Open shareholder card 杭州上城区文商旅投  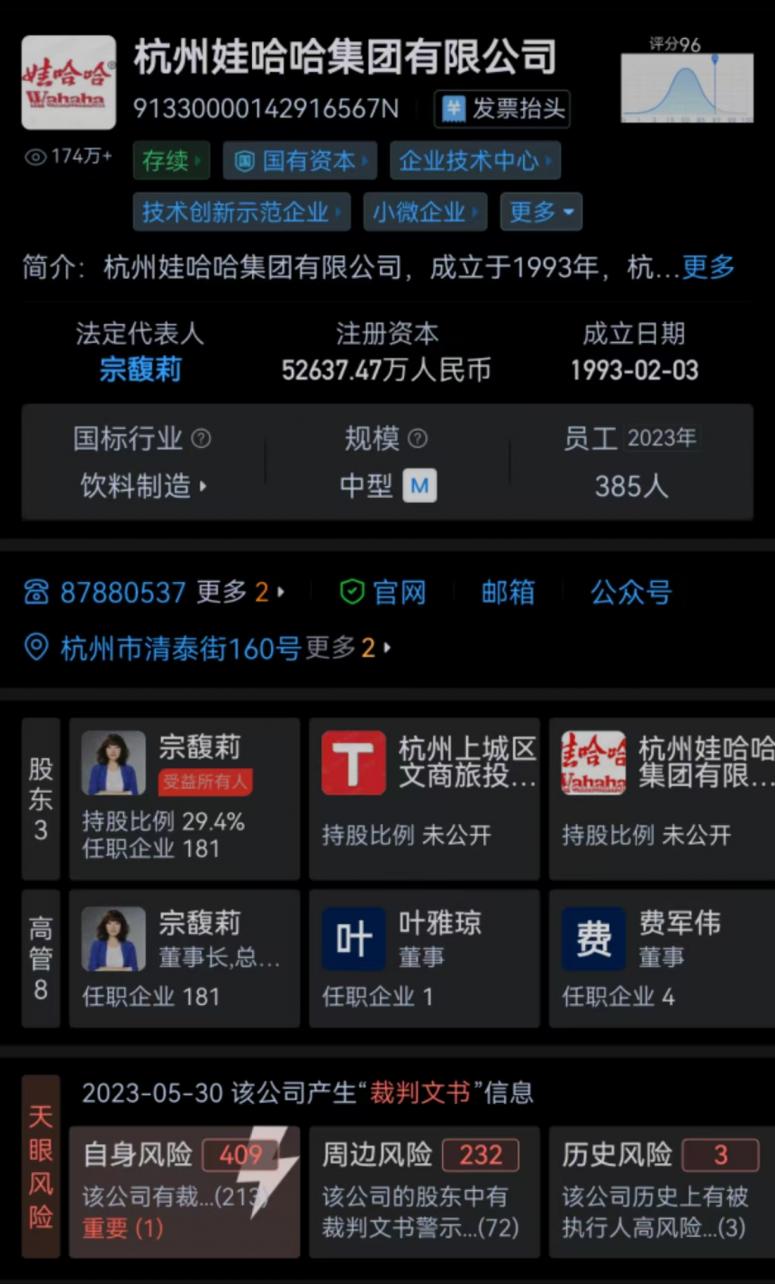tap(424, 798)
